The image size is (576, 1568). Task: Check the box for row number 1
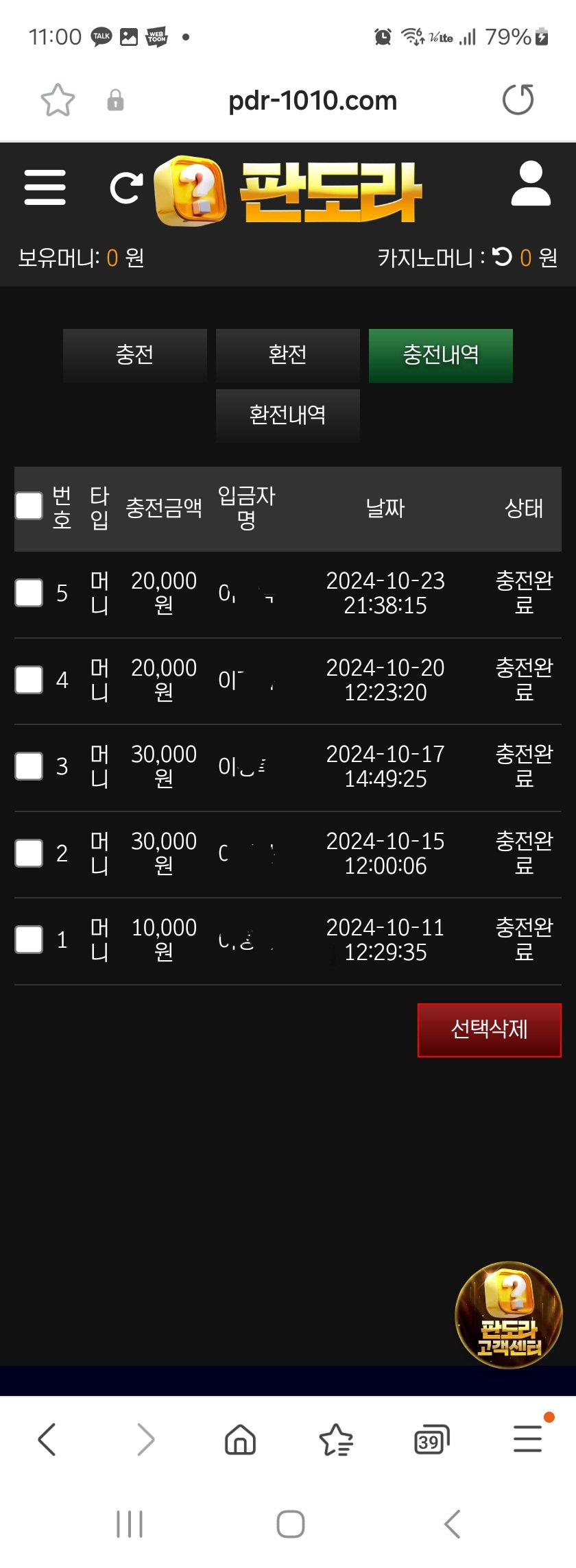[29, 940]
